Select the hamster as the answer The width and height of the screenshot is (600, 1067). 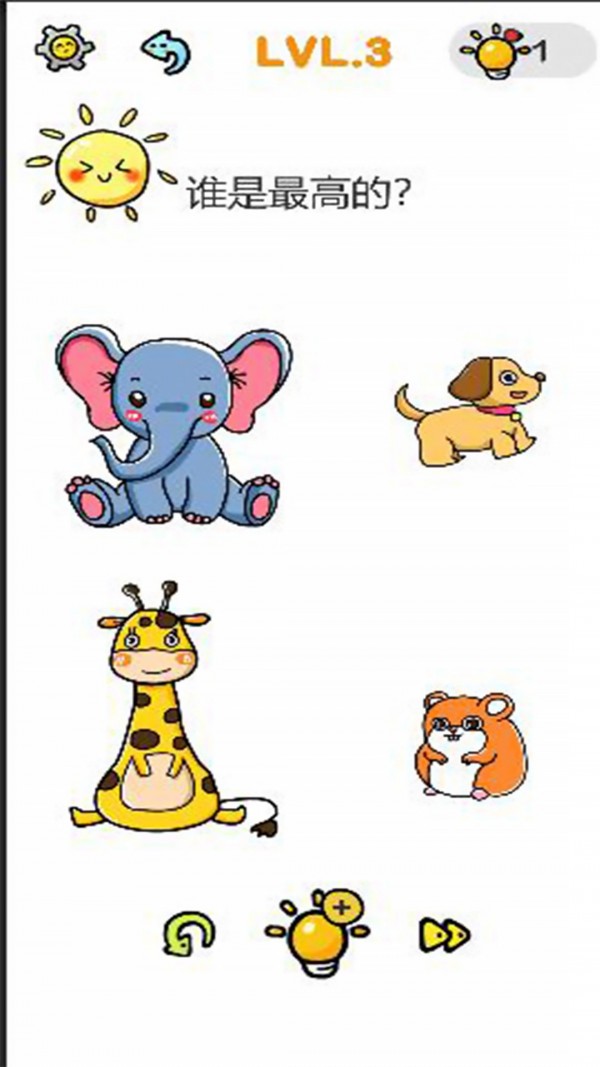coord(470,746)
